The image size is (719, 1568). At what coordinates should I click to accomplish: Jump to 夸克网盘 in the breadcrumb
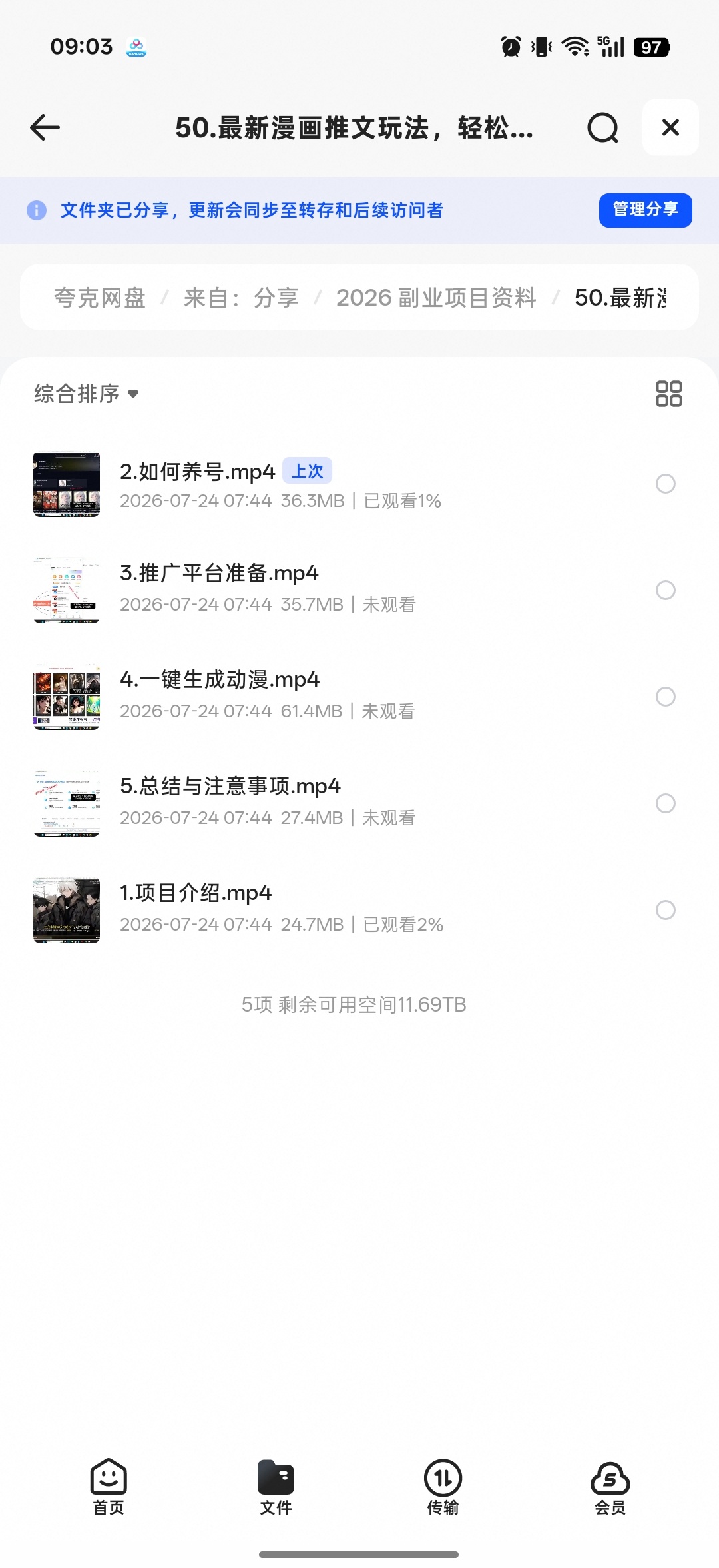pyautogui.click(x=100, y=298)
